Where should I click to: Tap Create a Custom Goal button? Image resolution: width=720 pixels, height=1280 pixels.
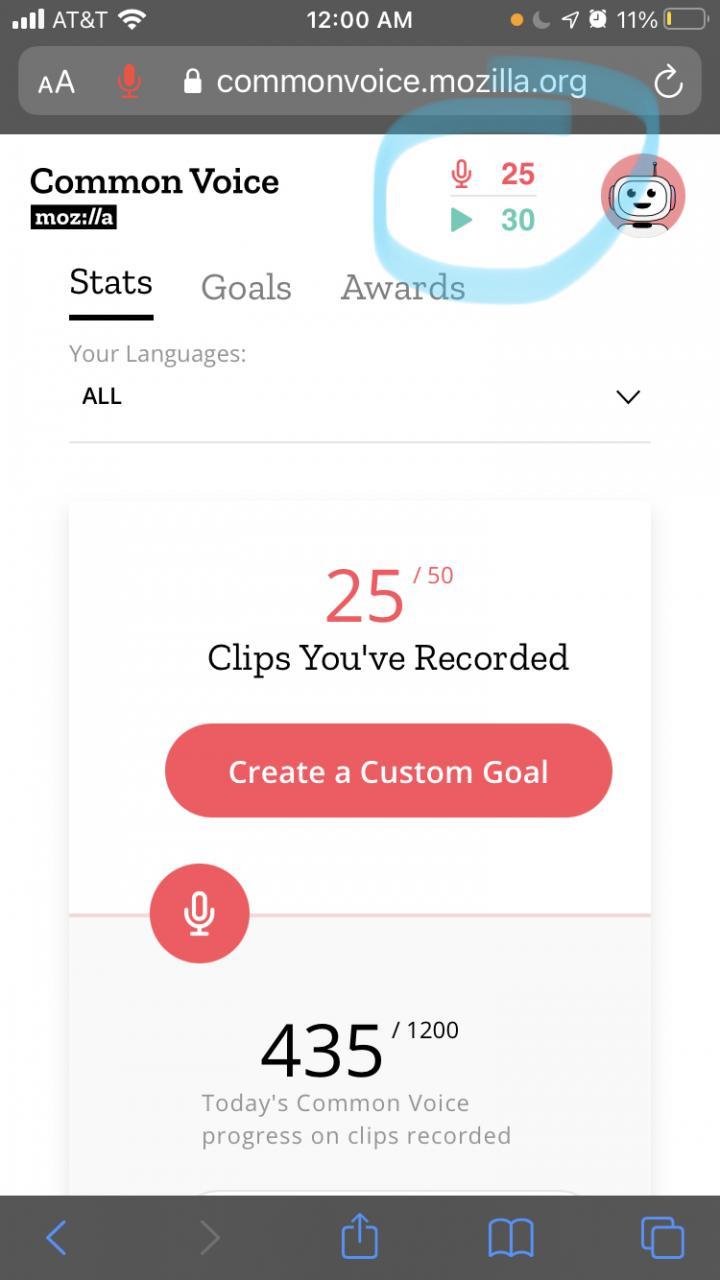pos(388,771)
